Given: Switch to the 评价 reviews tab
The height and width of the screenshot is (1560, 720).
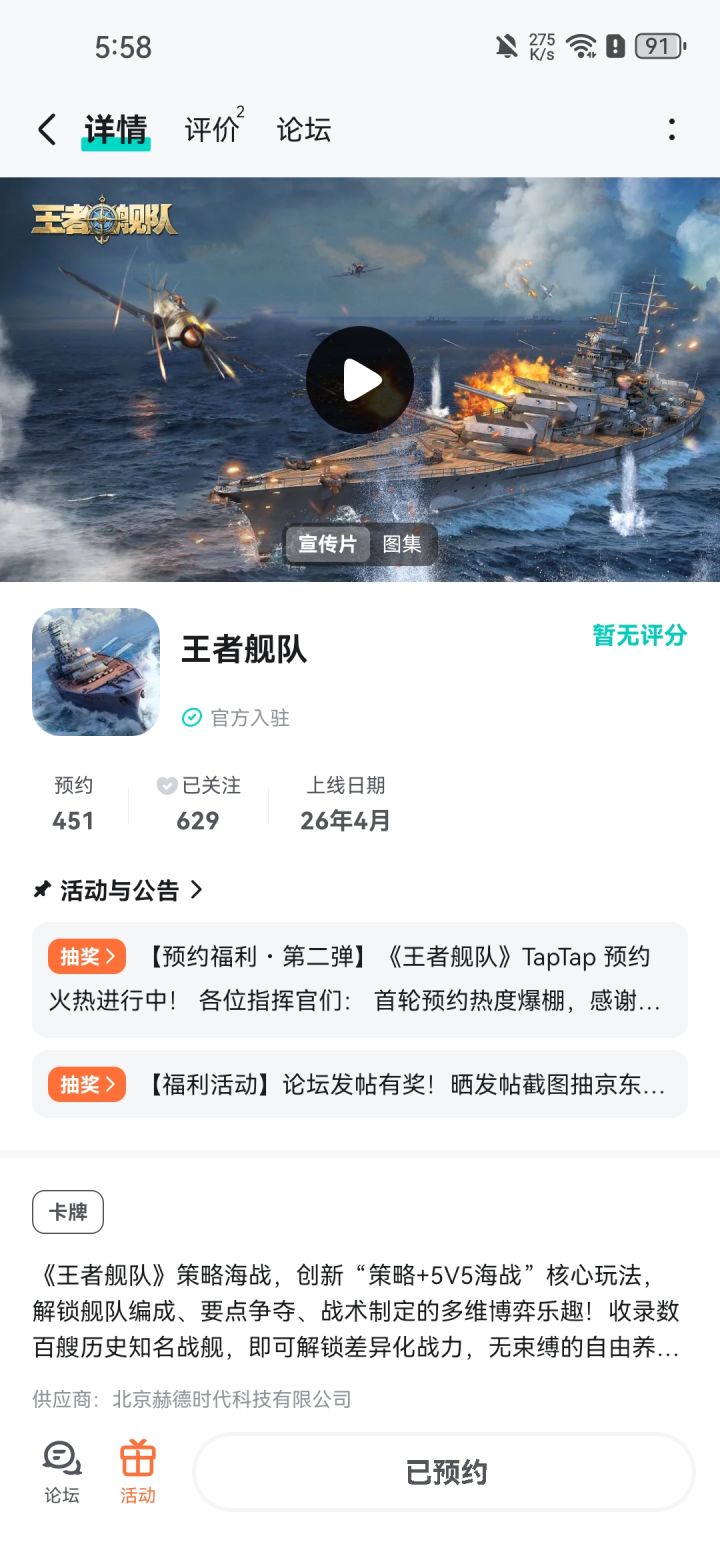Looking at the screenshot, I should coord(209,129).
